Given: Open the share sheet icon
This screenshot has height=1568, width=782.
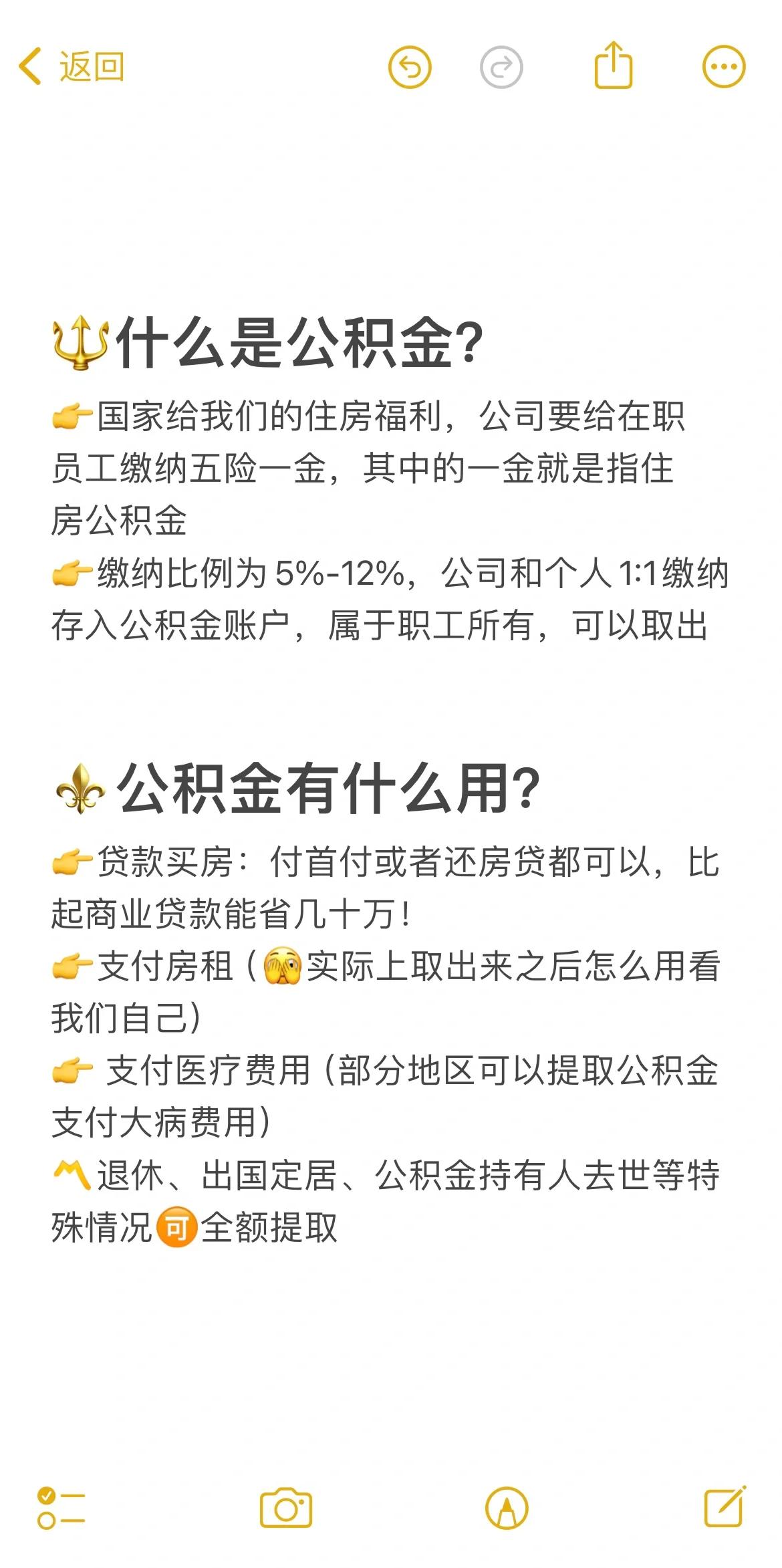Looking at the screenshot, I should pos(613,66).
